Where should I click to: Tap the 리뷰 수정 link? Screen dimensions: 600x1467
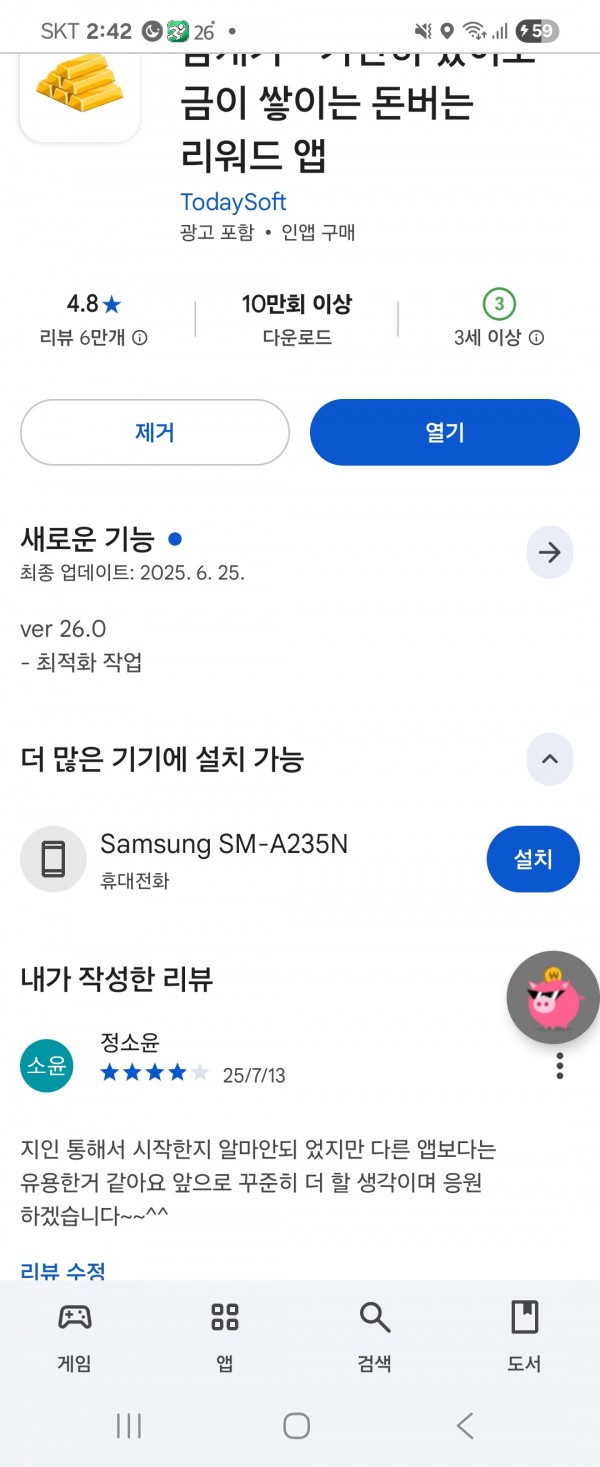tap(63, 1270)
